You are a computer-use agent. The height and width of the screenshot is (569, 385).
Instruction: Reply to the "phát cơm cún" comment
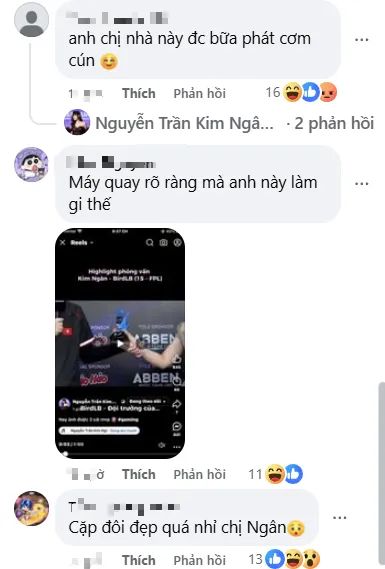coord(200,93)
